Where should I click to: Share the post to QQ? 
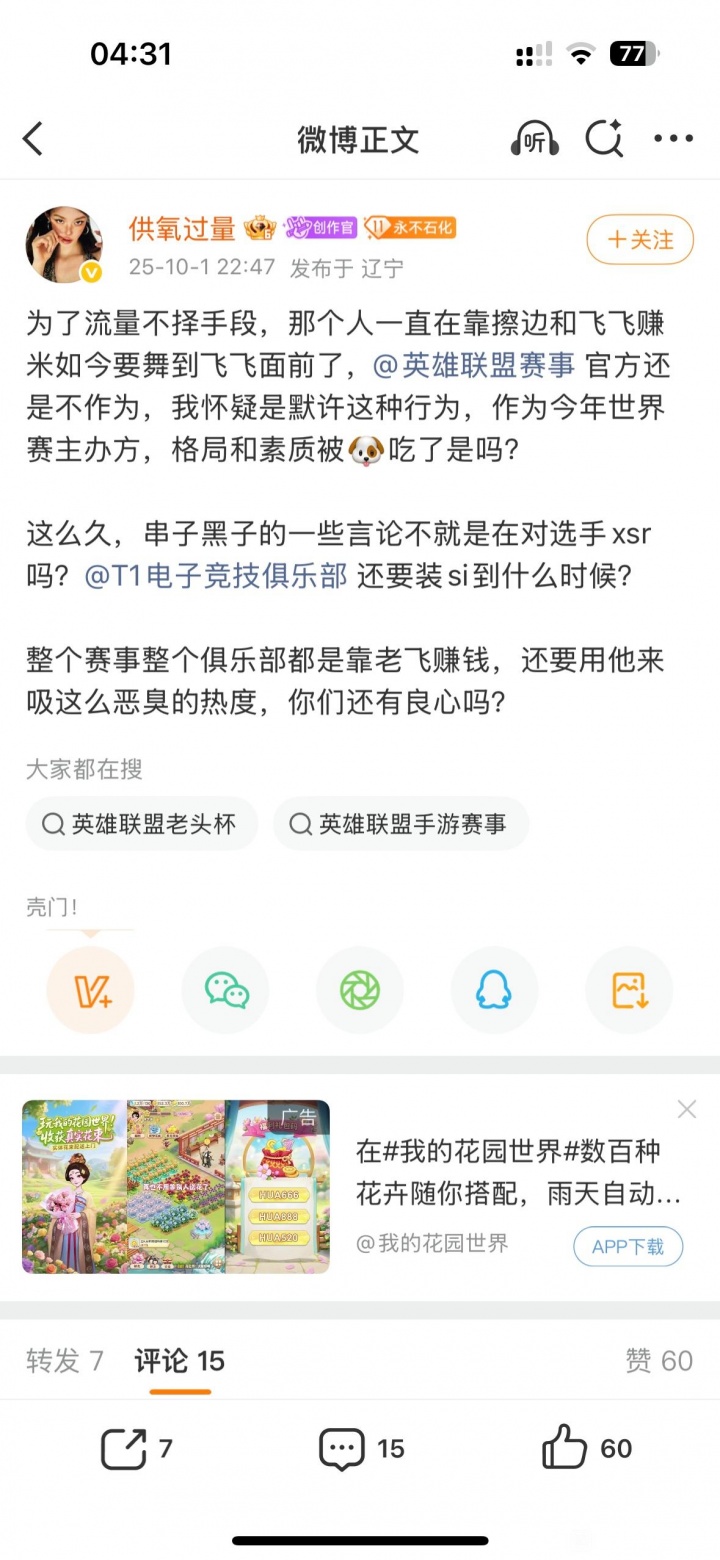click(494, 990)
